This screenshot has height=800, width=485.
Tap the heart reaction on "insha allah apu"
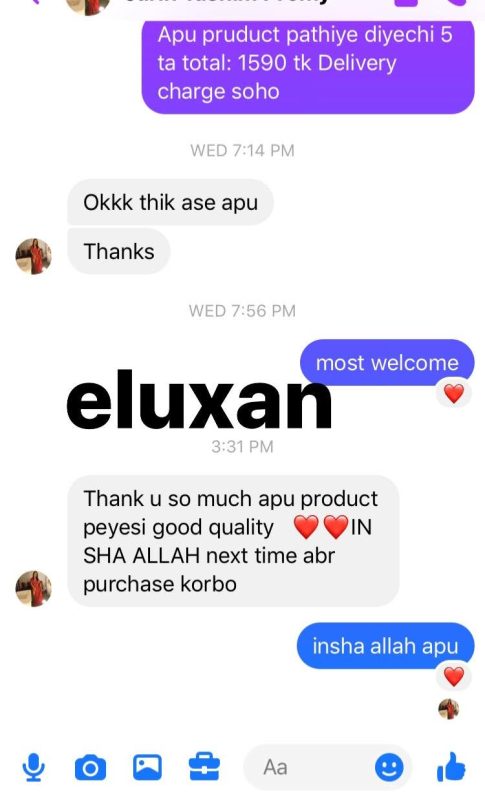pos(453,676)
